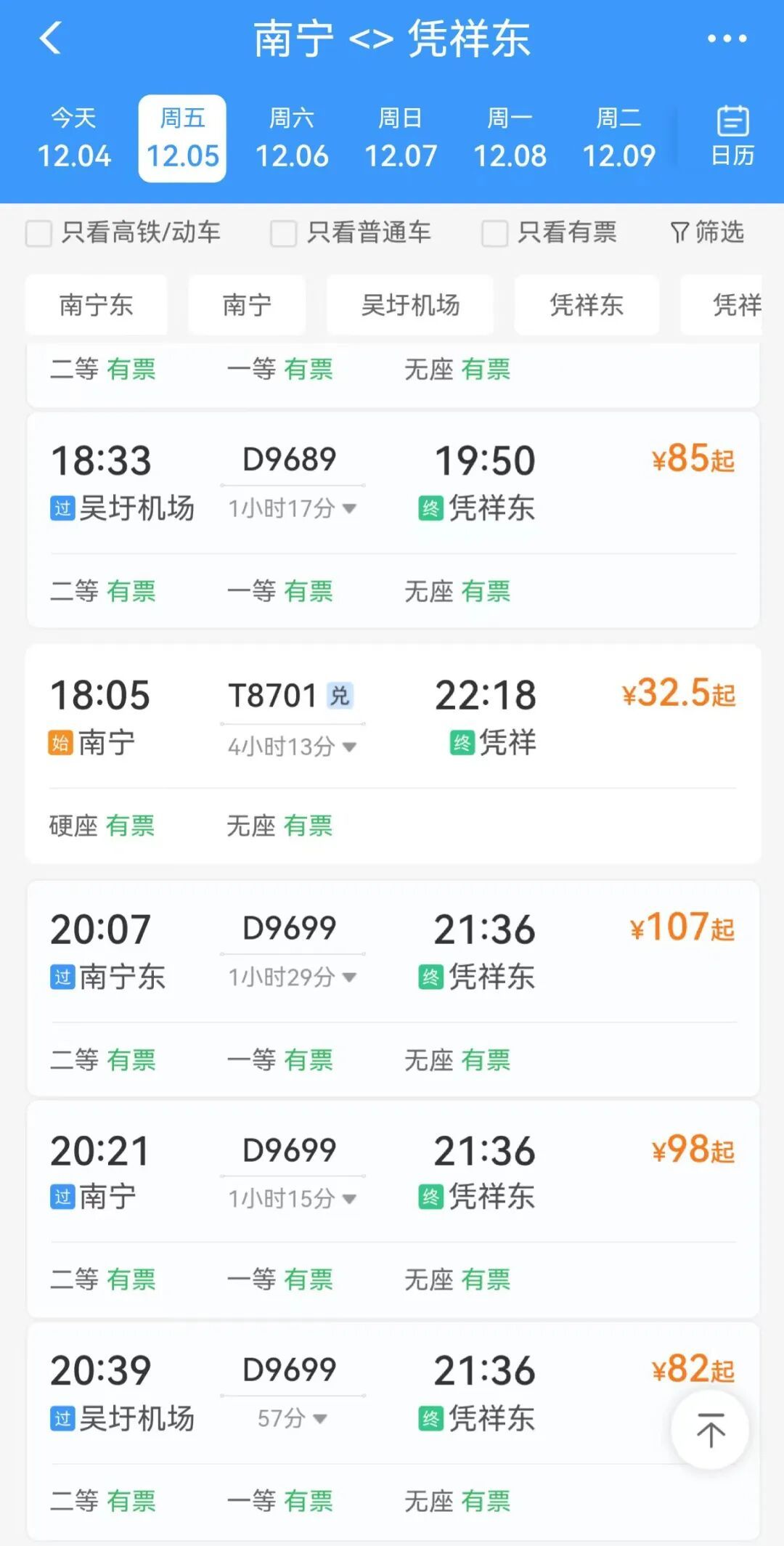784x1546 pixels.
Task: Expand T8701 journey details with 4小时13分 arrow
Action: 348,746
